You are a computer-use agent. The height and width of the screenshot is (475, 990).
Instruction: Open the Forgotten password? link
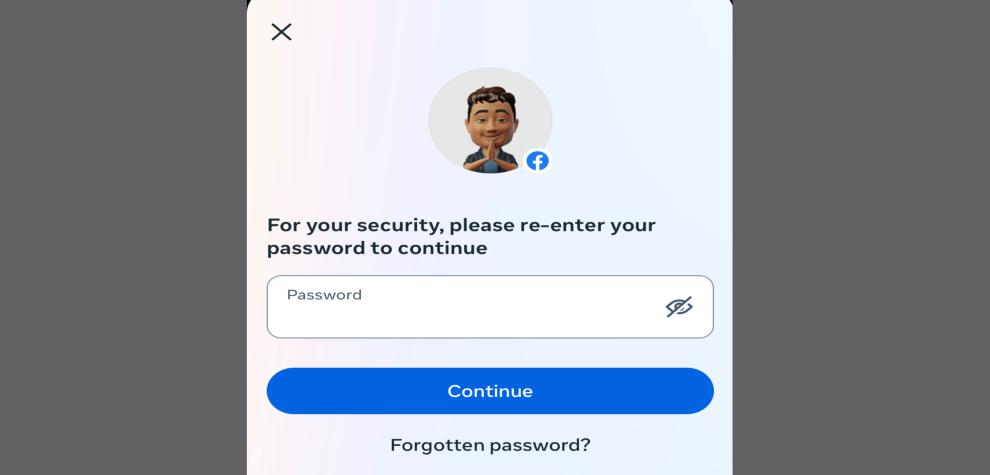(490, 445)
